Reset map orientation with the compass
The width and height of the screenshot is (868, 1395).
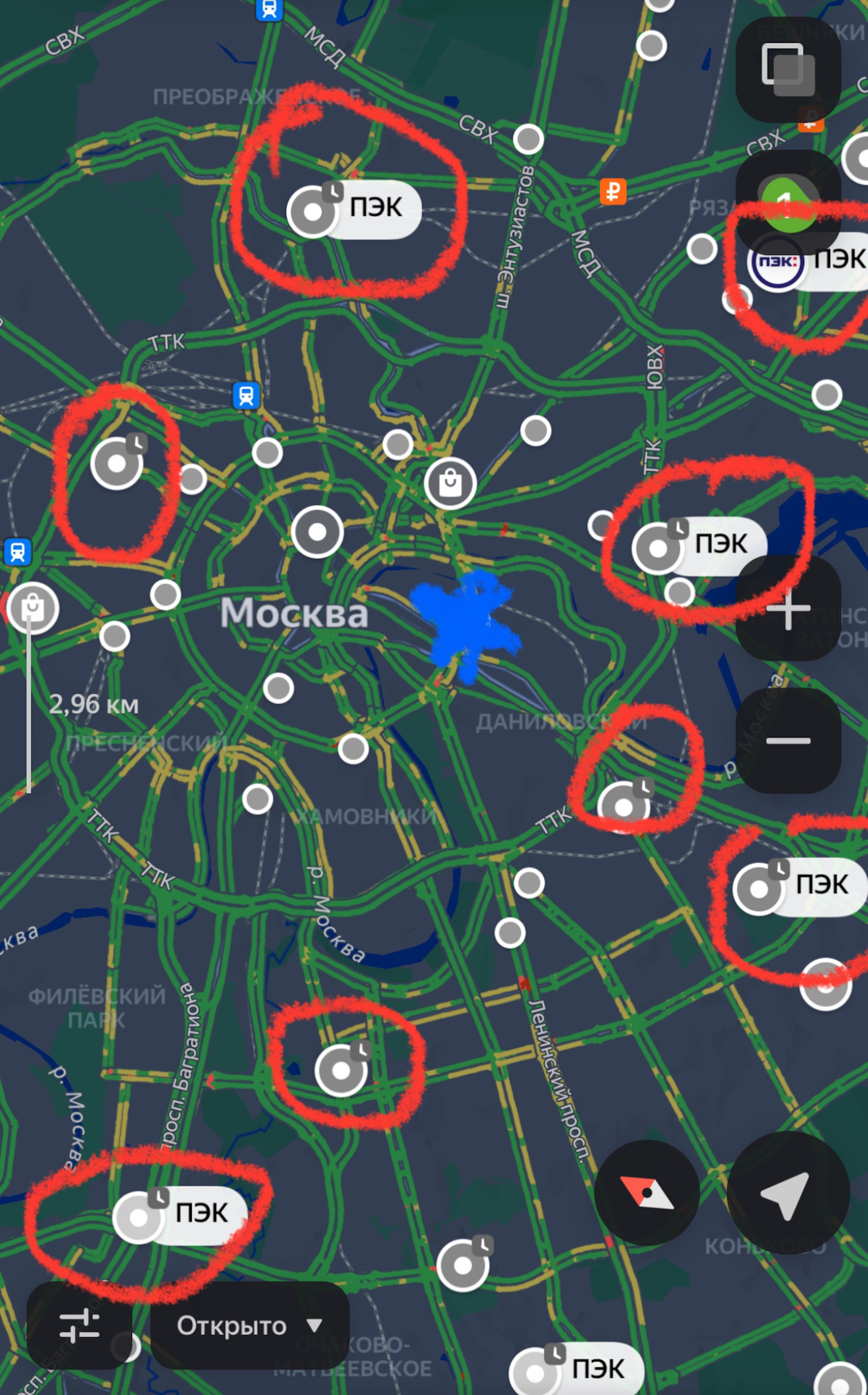point(646,1193)
